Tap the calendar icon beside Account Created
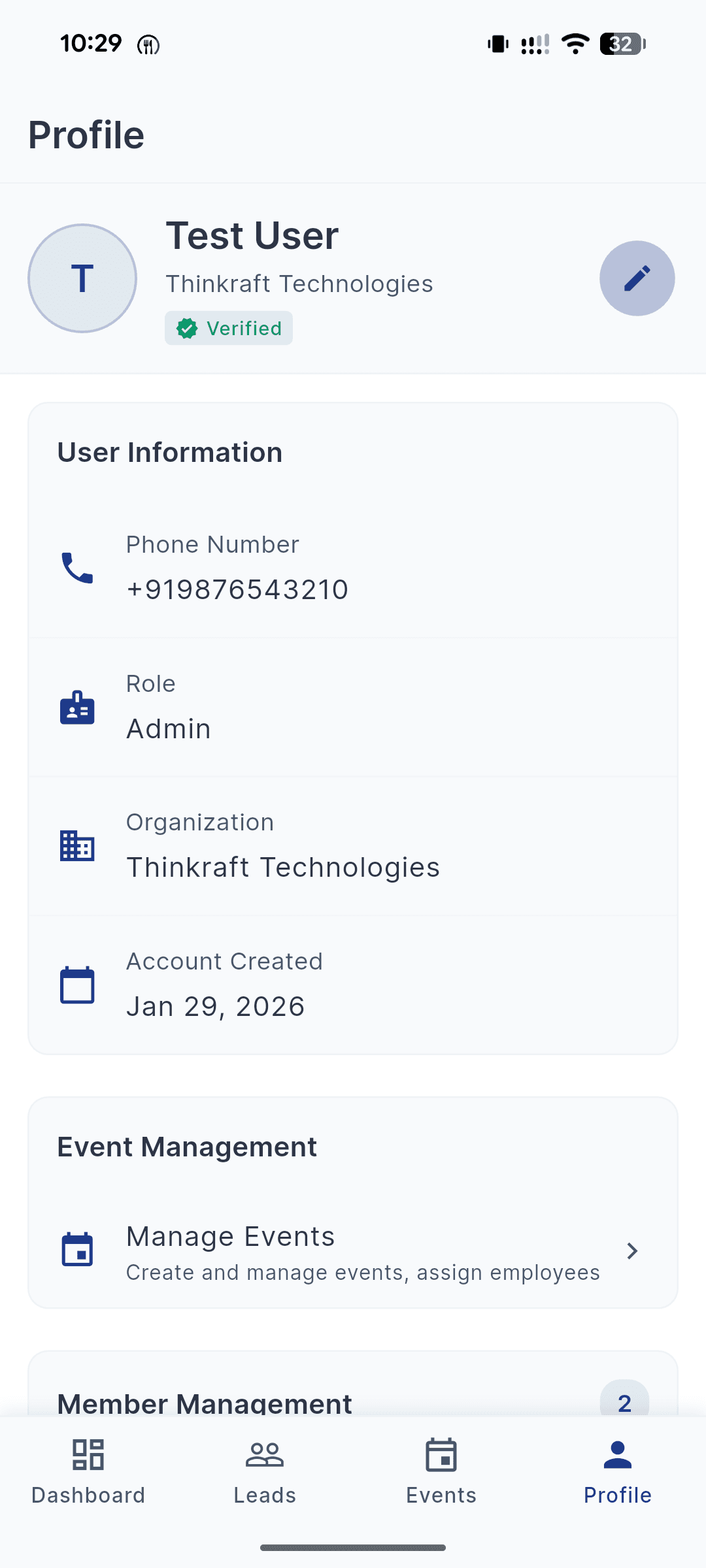The image size is (706, 1568). pos(76,985)
